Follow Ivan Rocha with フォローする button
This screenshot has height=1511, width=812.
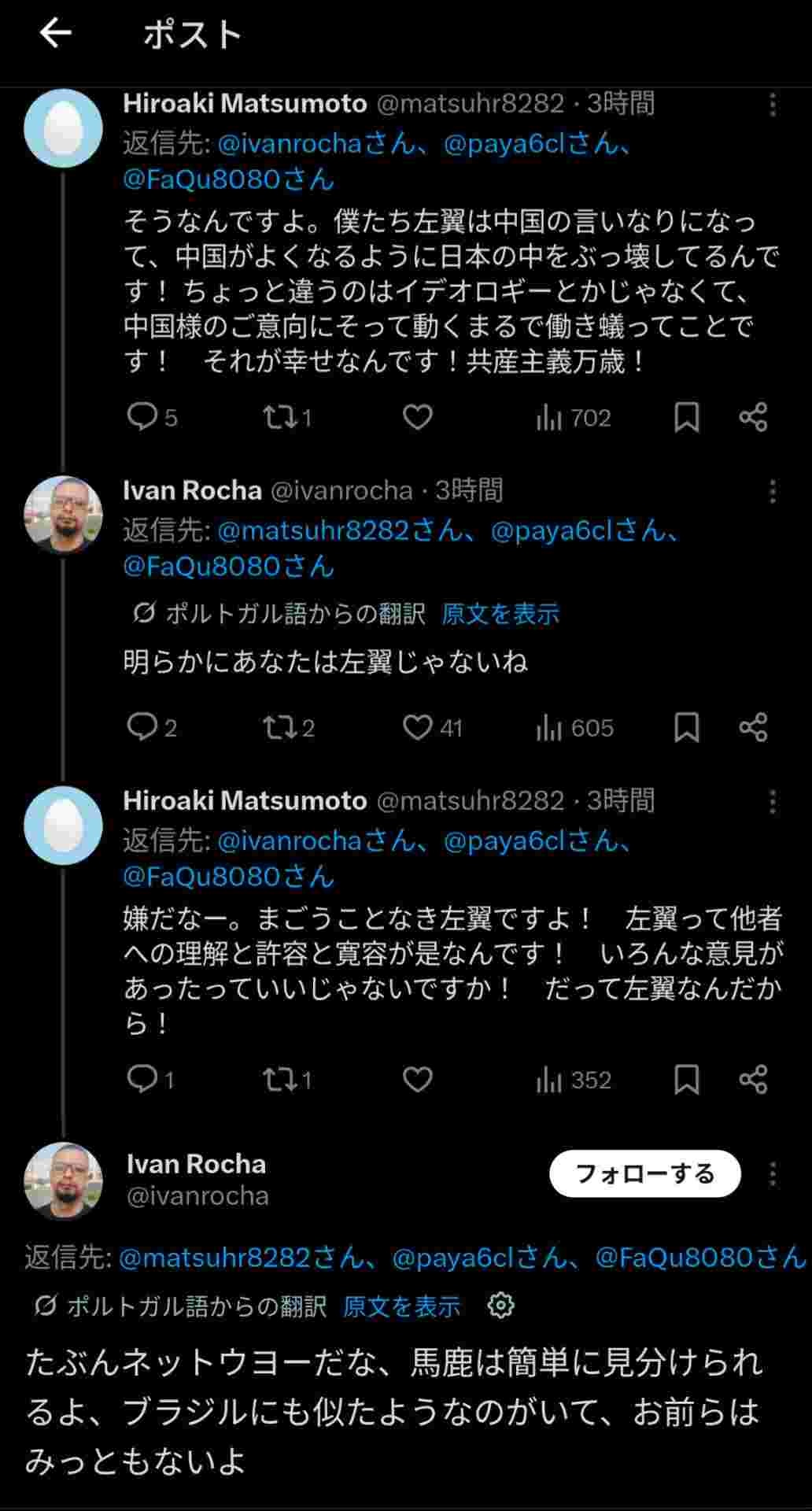(644, 1173)
